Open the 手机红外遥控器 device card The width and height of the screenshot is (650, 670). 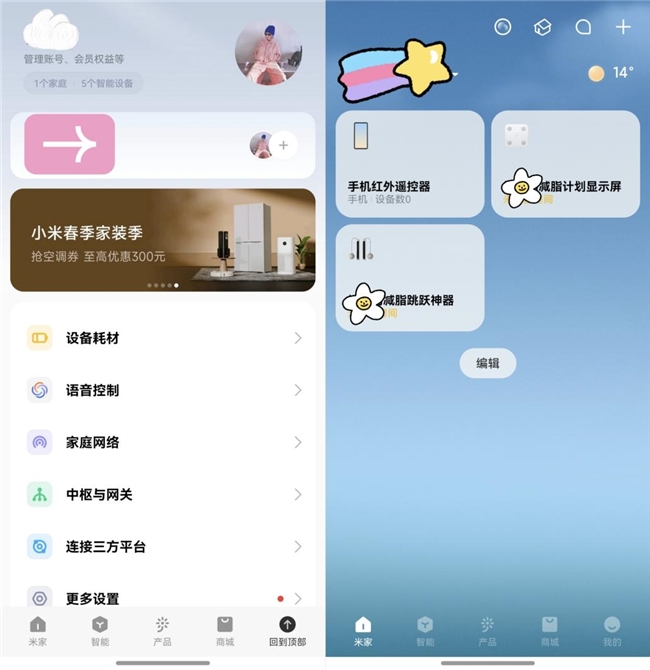point(409,164)
